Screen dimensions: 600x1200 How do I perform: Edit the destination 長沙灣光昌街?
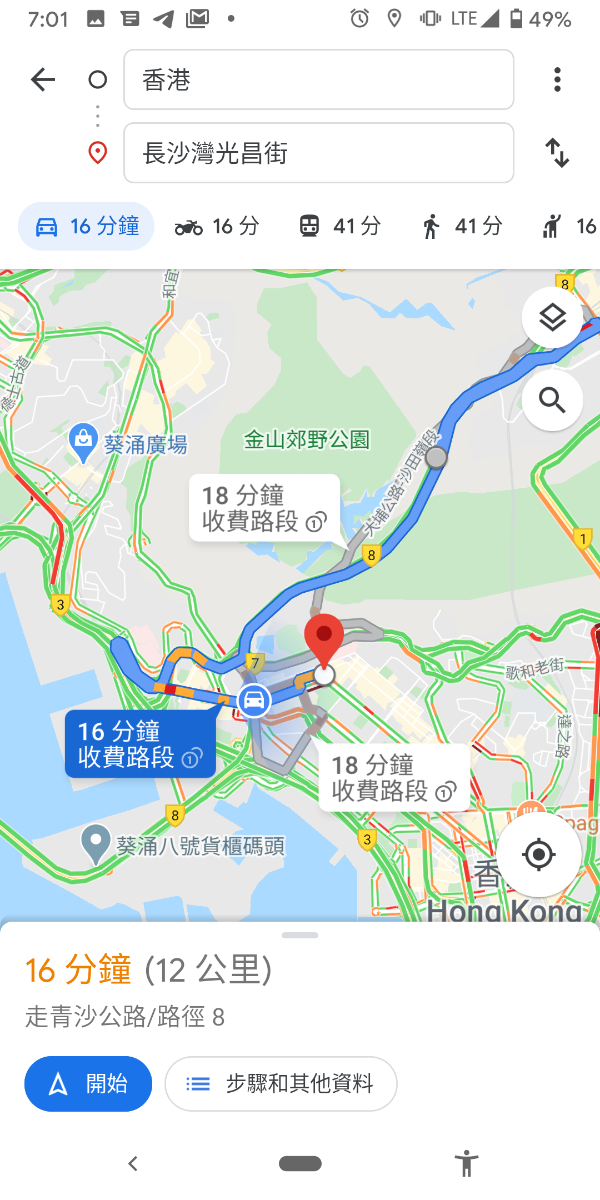click(x=318, y=153)
